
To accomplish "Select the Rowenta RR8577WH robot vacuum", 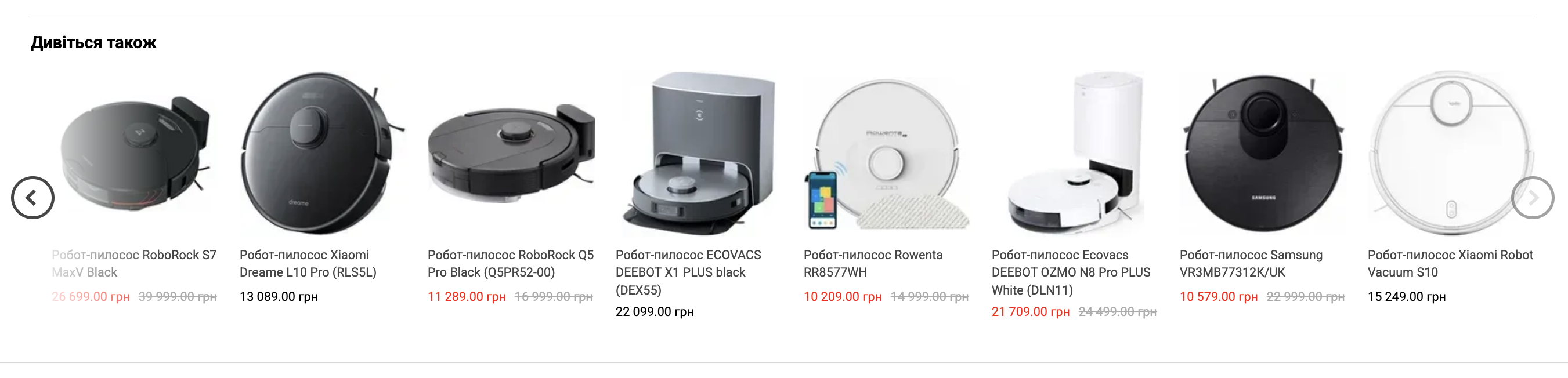I will (x=872, y=263).
